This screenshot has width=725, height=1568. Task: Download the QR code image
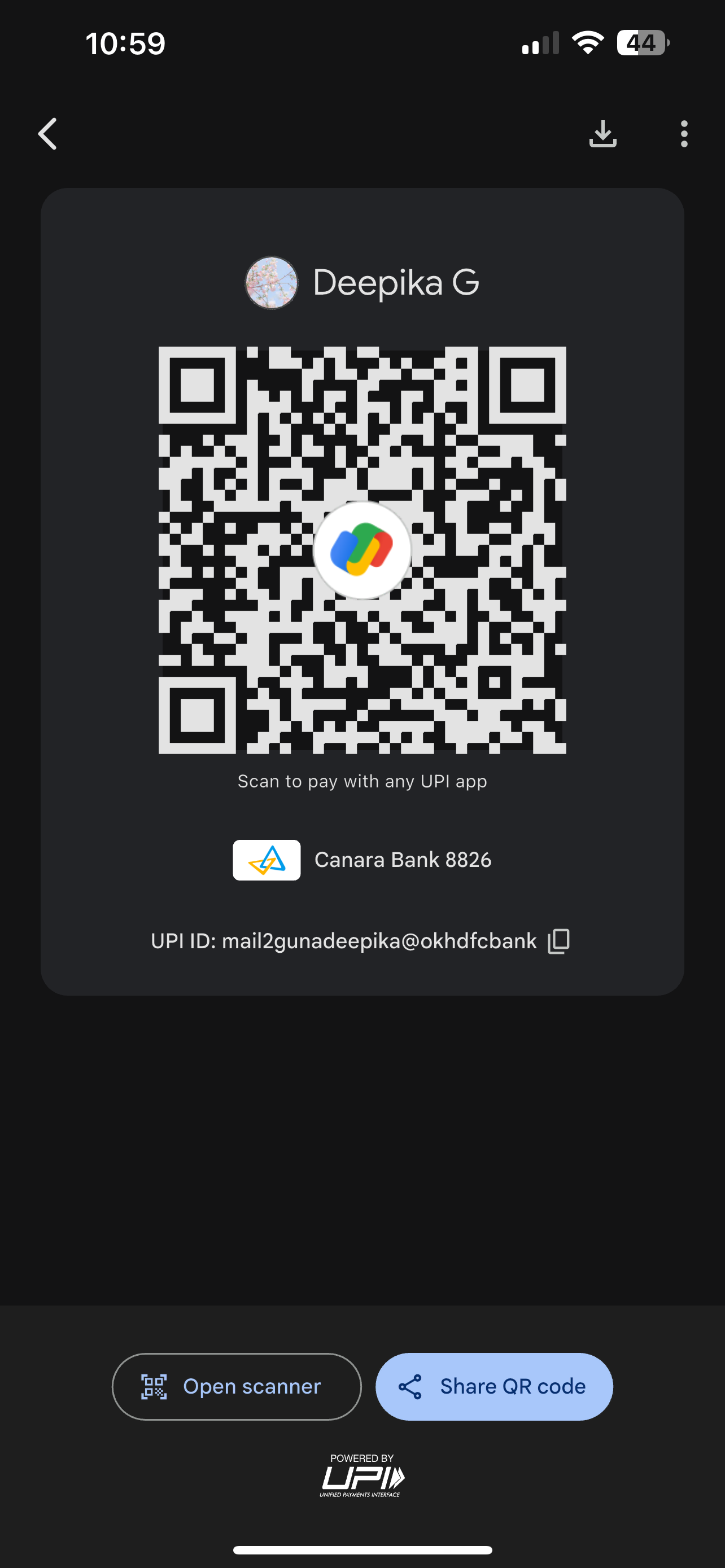point(602,134)
